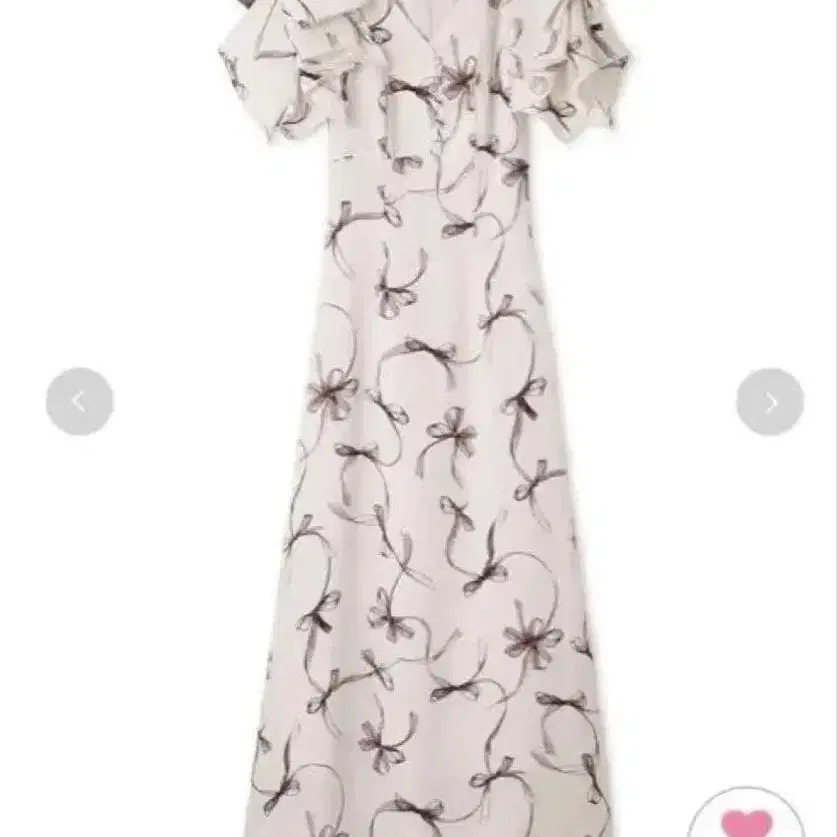The height and width of the screenshot is (837, 837).
Task: Go to the previous product photo
Action: pos(80,402)
